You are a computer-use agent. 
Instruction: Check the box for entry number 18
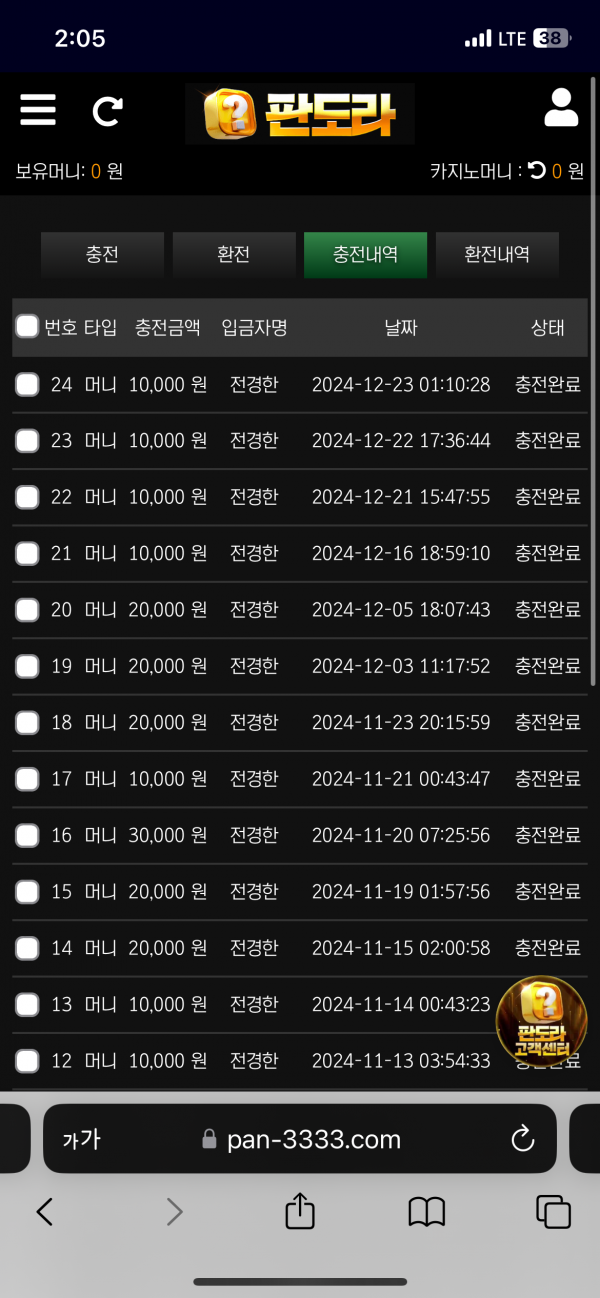[27, 723]
